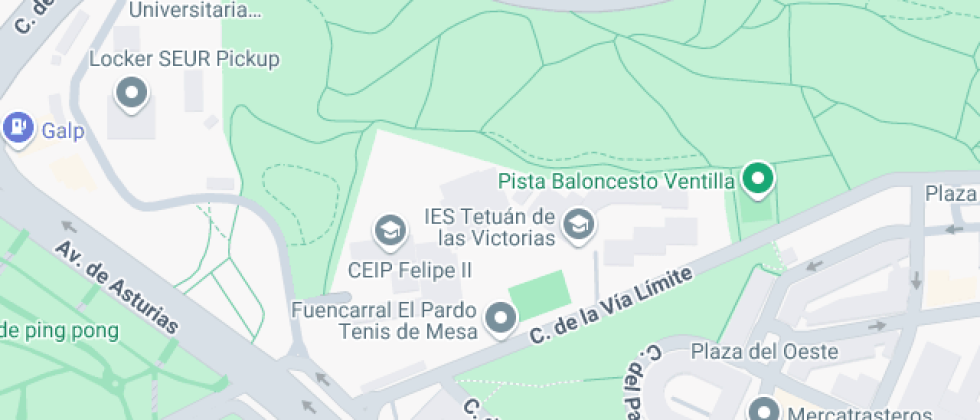Select the Galp gas station marker
The image size is (980, 420).
tap(18, 129)
